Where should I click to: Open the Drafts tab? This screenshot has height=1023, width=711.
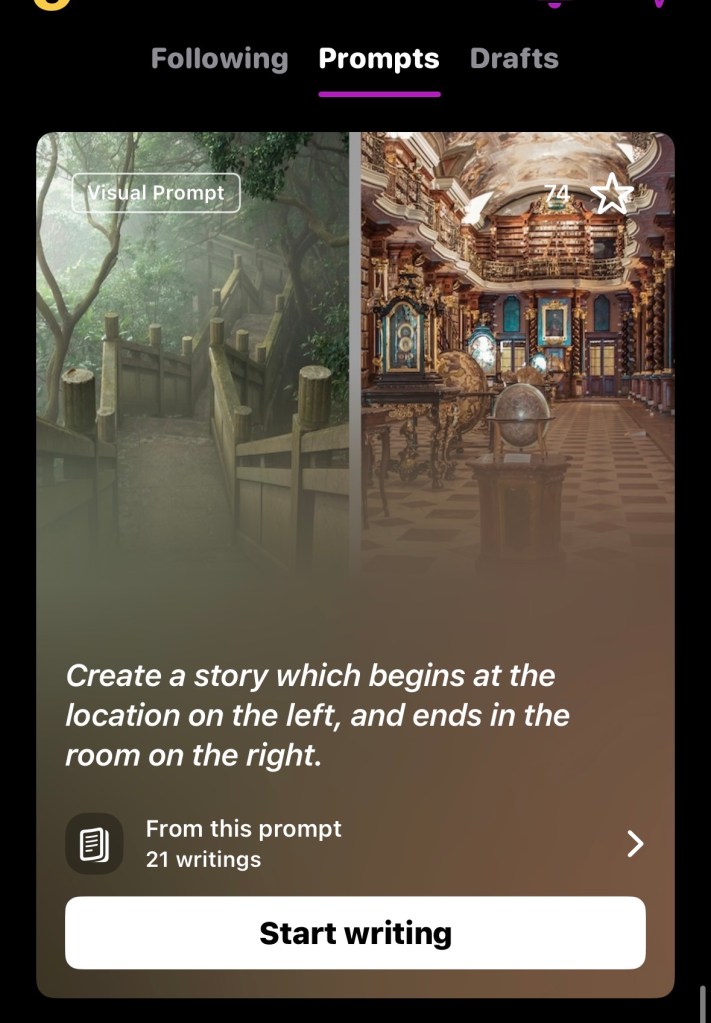[x=514, y=60]
